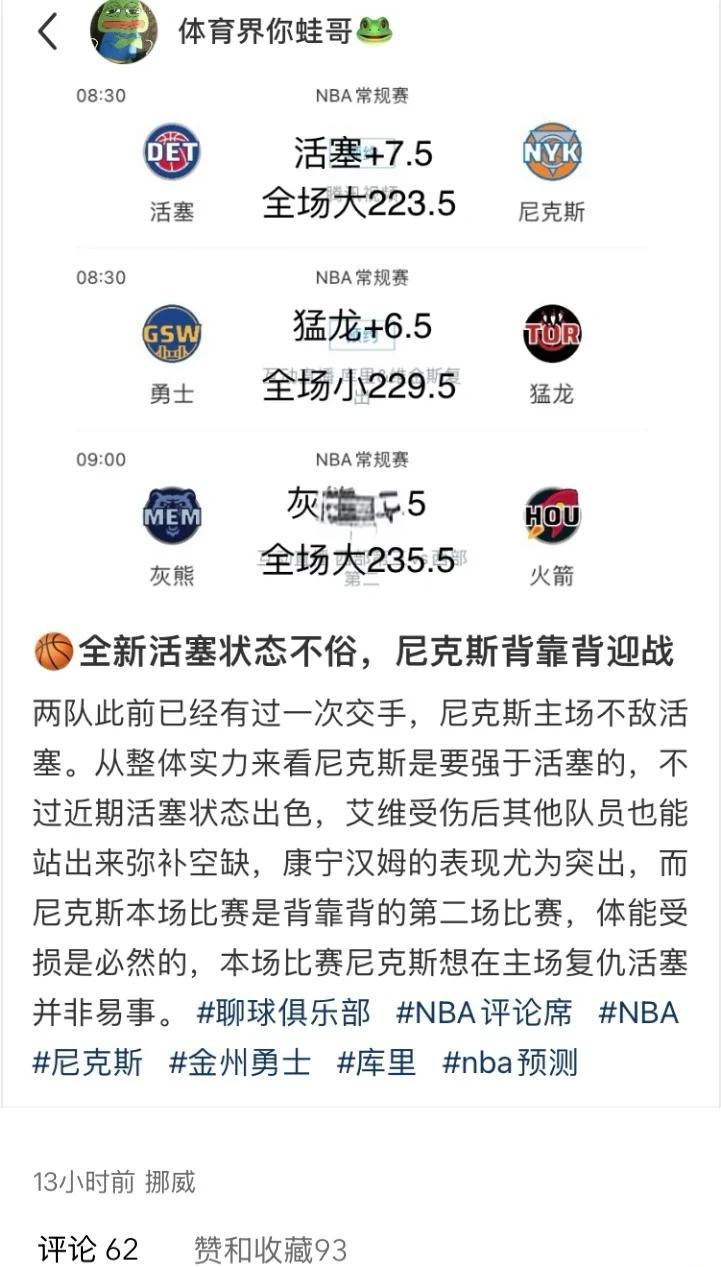The image size is (721, 1267).
Task: Open hashtag #NBA评论席
Action: pos(484,1012)
